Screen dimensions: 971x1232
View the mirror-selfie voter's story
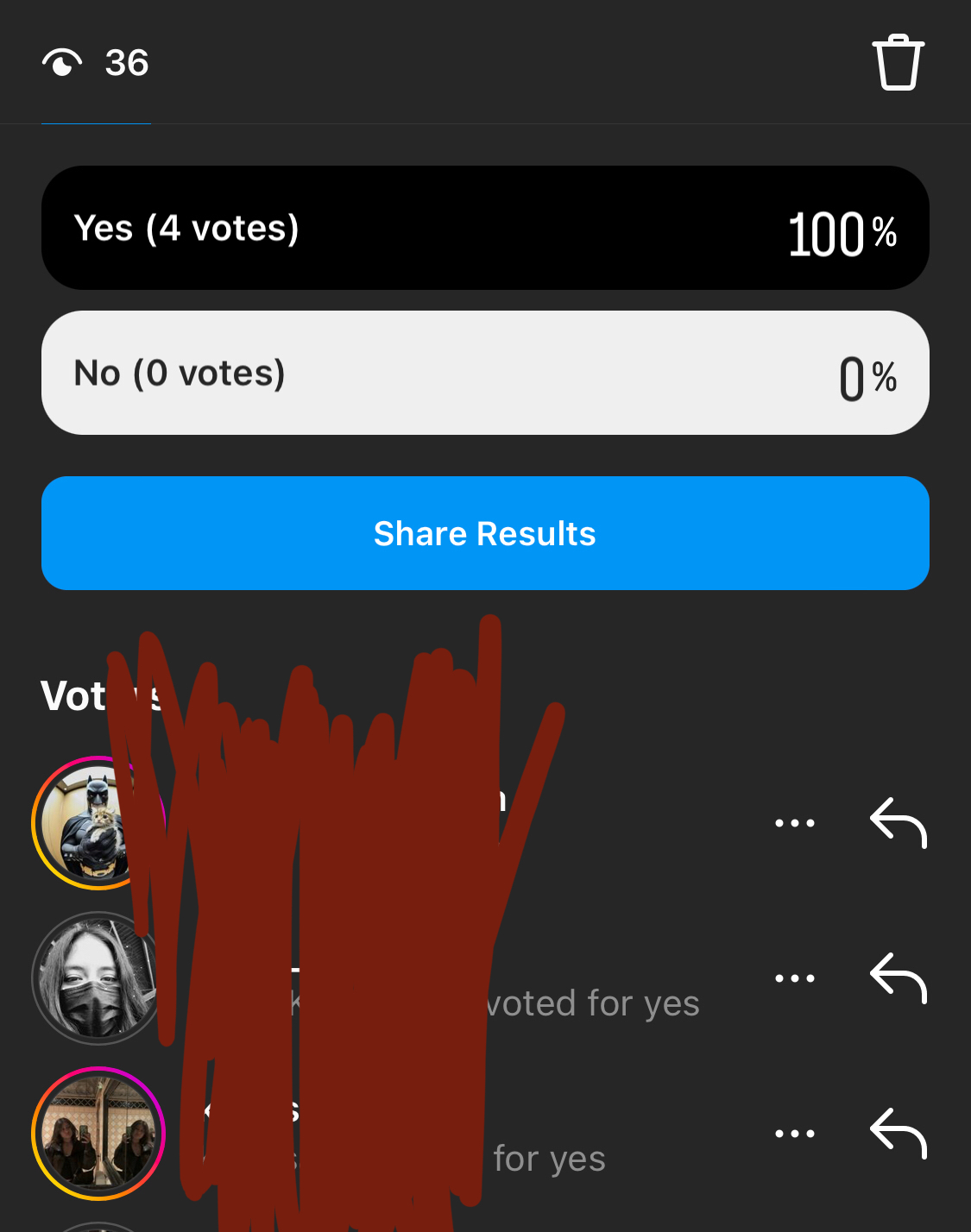pos(97,1134)
